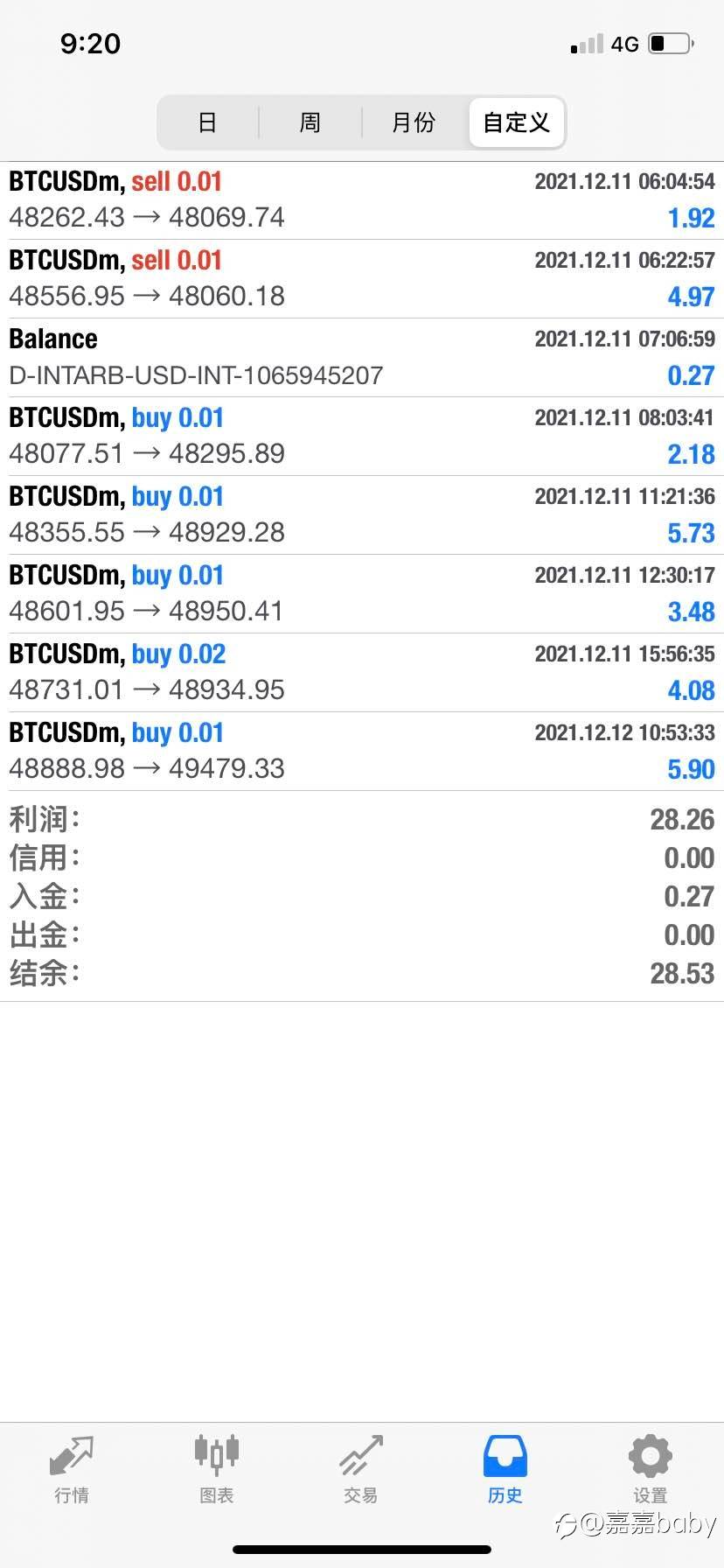Screen dimensions: 724x1568
Task: Expand the buy trade with 5.73 profit
Action: coord(362,515)
